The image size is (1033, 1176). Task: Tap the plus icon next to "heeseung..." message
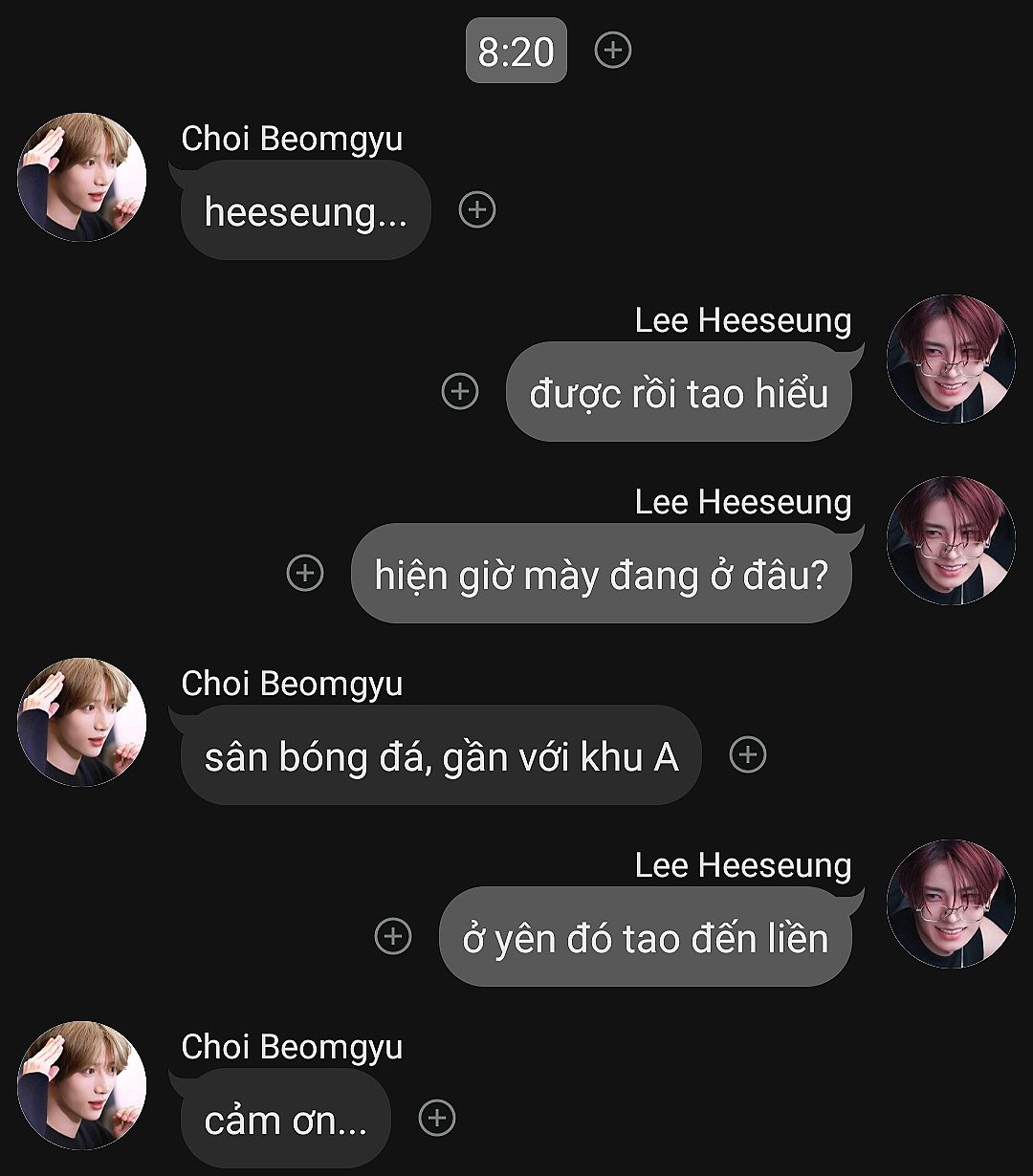point(477,209)
